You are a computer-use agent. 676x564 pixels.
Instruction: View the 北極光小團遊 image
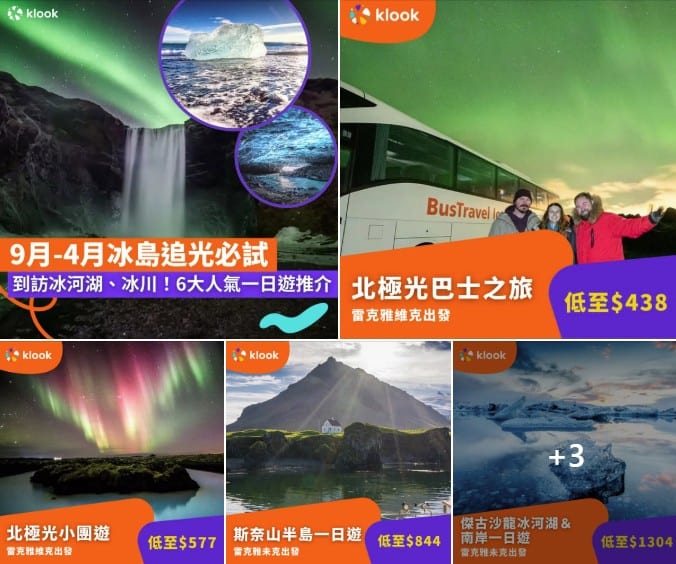(111, 452)
